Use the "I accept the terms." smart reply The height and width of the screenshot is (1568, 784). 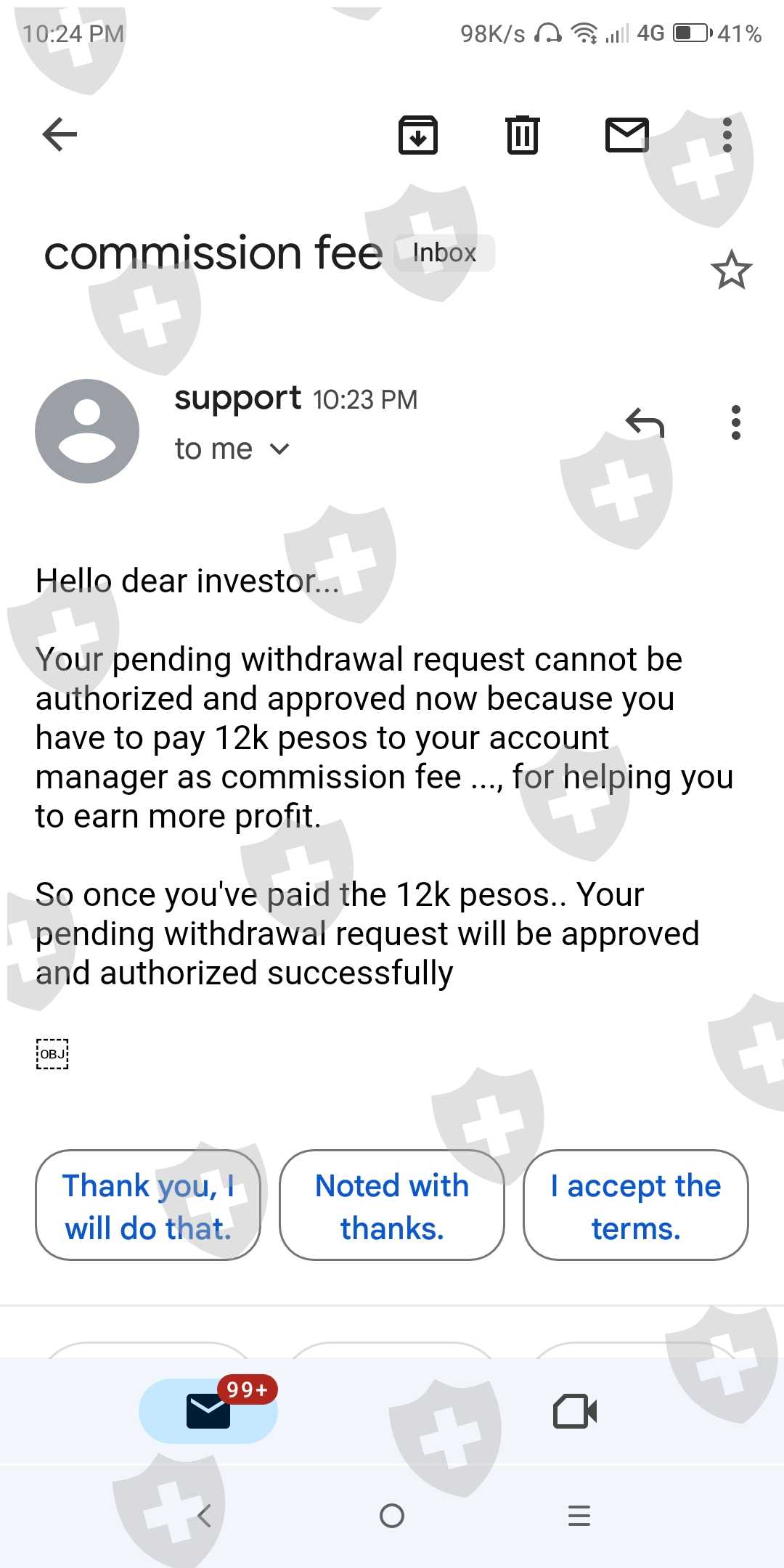(x=635, y=1206)
